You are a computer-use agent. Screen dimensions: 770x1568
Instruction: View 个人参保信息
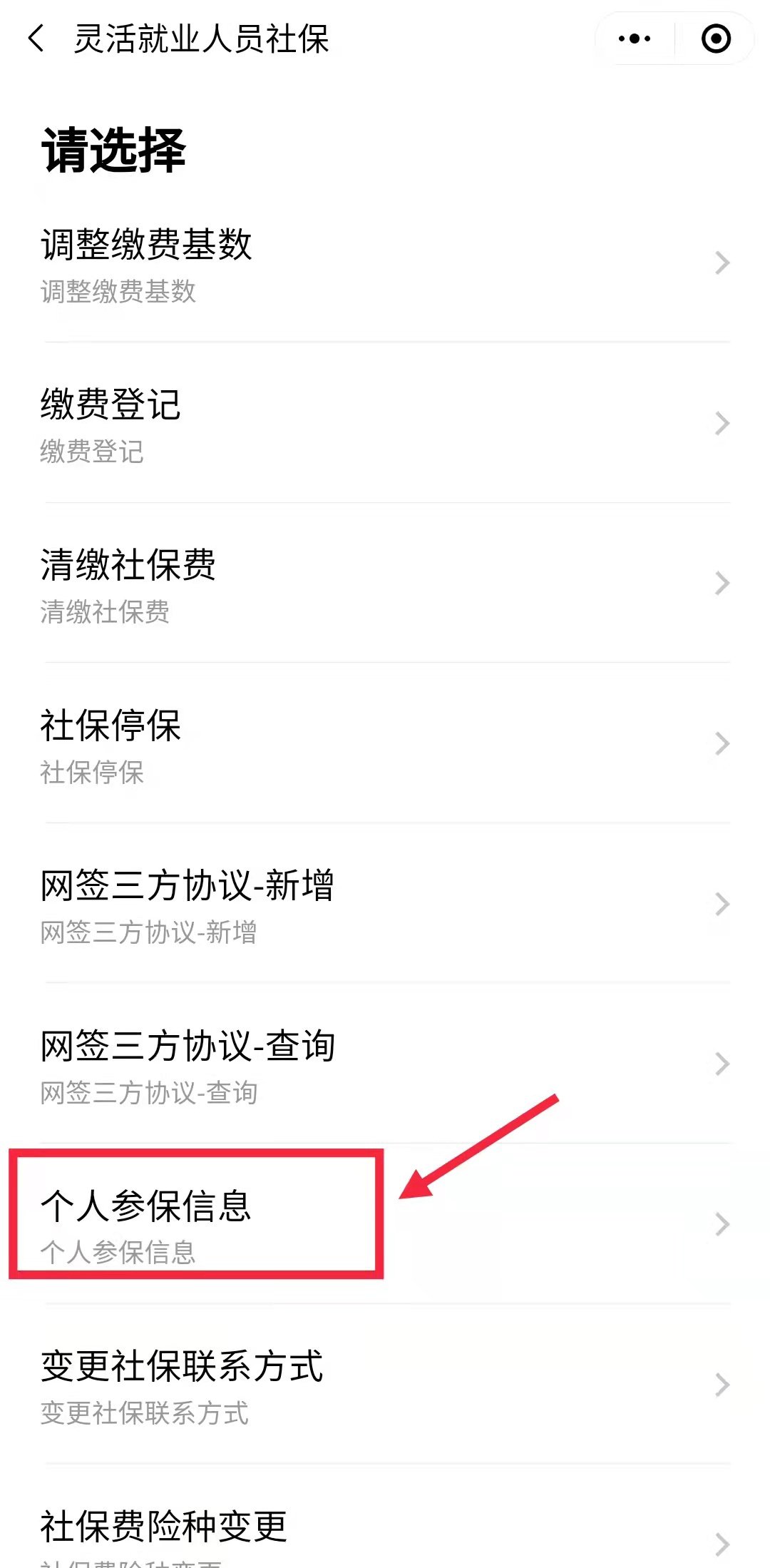tap(385, 1225)
